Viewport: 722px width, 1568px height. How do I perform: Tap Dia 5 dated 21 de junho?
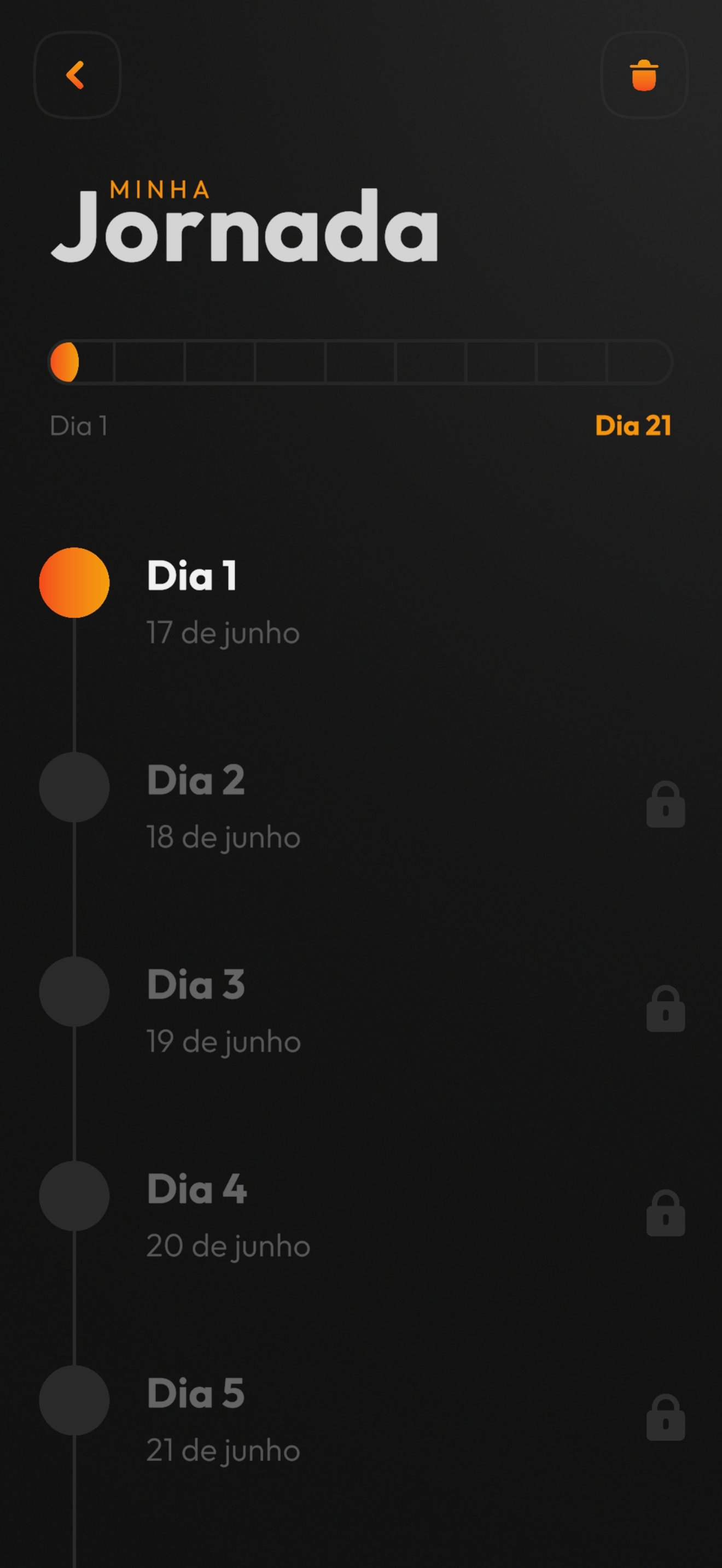pyautogui.click(x=361, y=1419)
